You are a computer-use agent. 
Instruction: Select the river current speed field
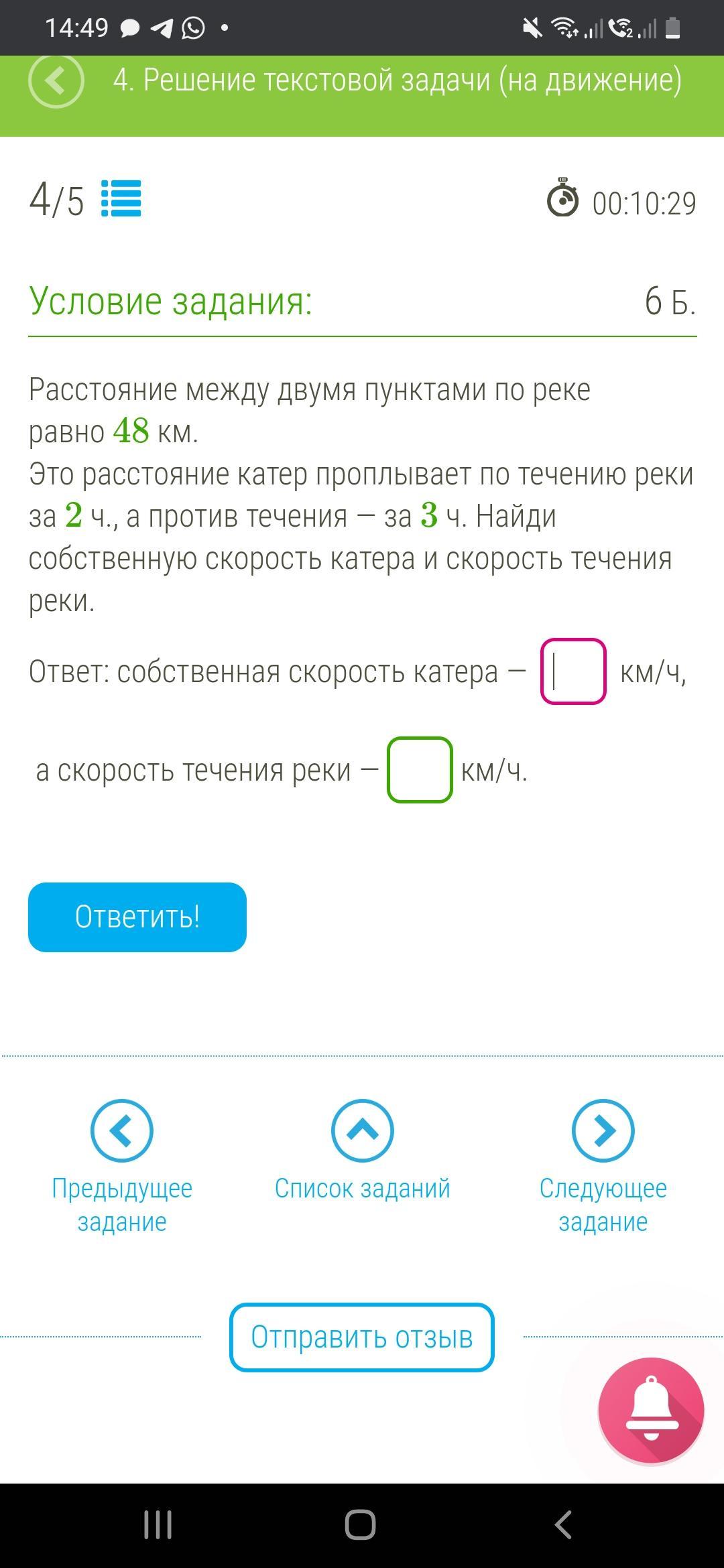pyautogui.click(x=420, y=770)
